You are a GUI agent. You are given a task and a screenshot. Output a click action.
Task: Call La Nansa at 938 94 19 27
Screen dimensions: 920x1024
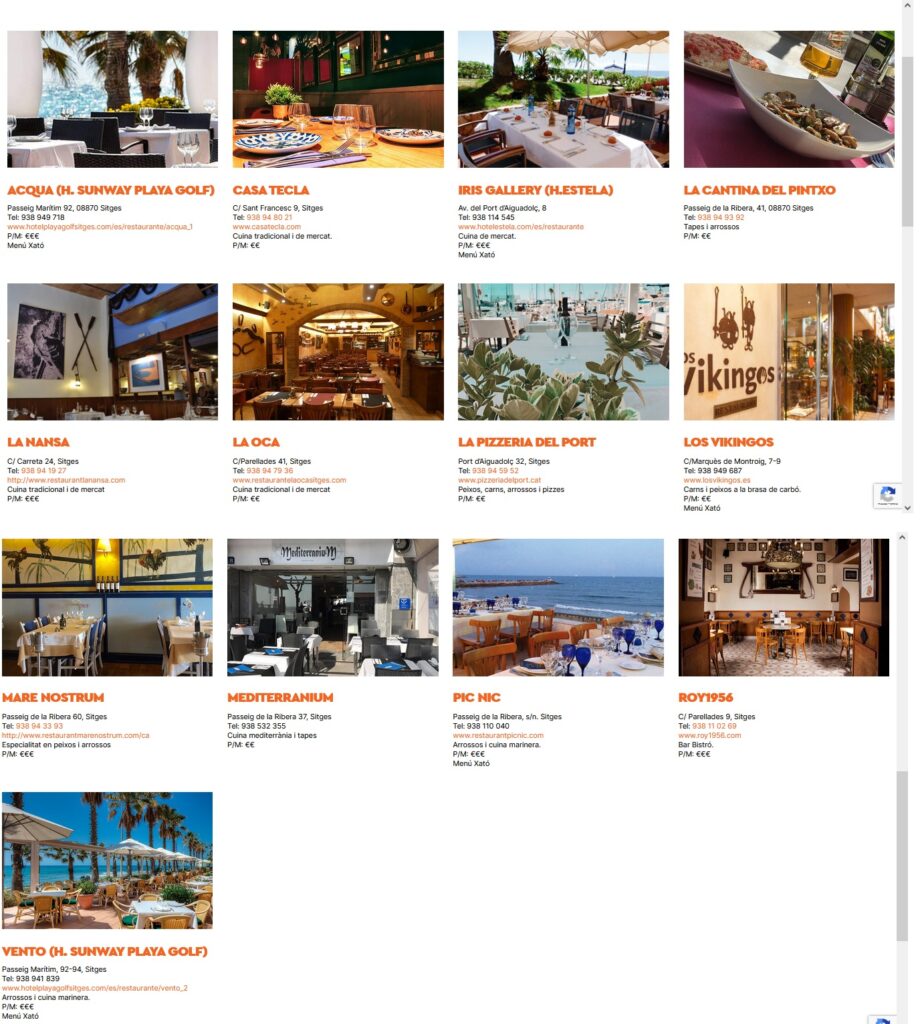[43, 470]
